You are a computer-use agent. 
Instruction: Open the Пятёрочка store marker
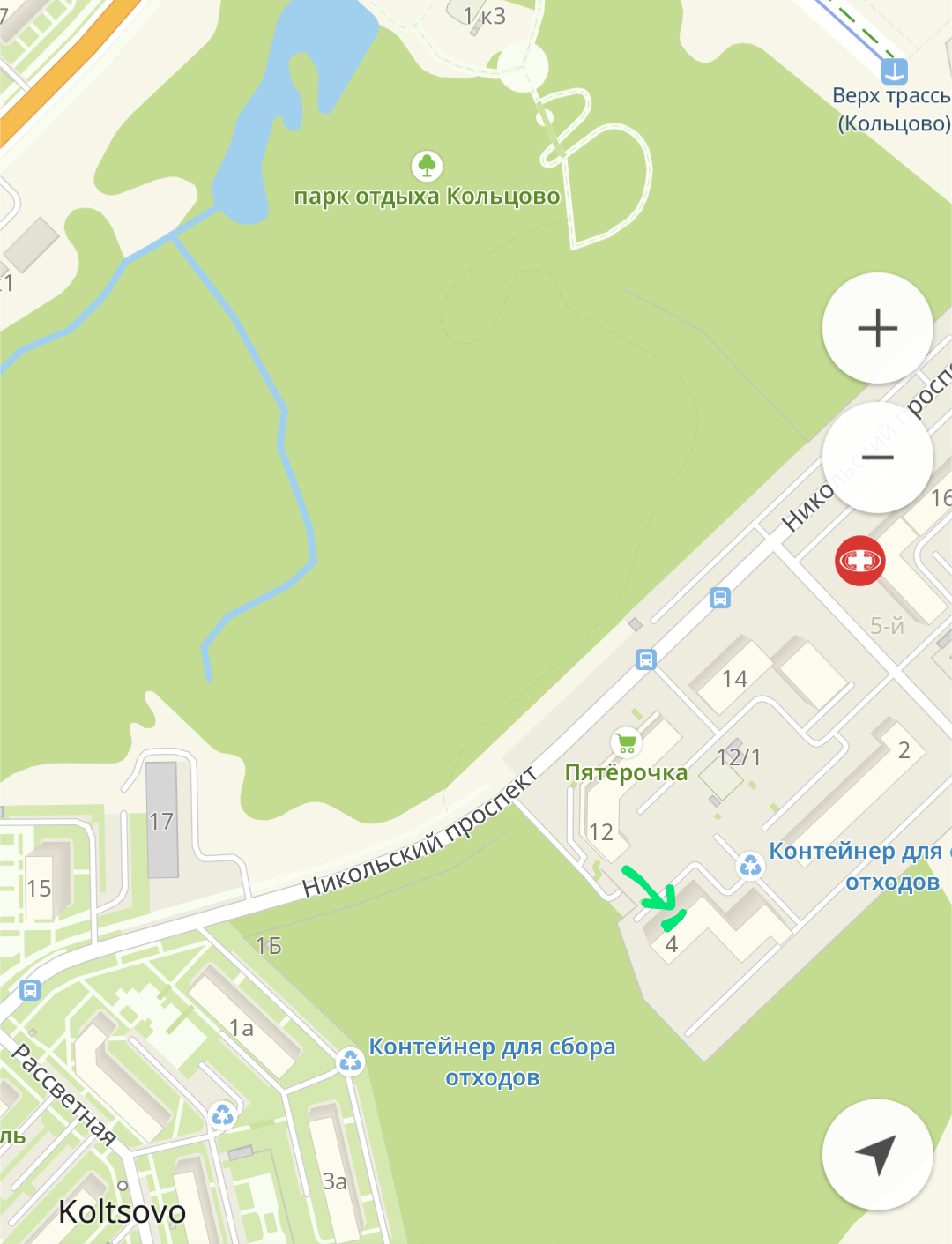pyautogui.click(x=626, y=742)
